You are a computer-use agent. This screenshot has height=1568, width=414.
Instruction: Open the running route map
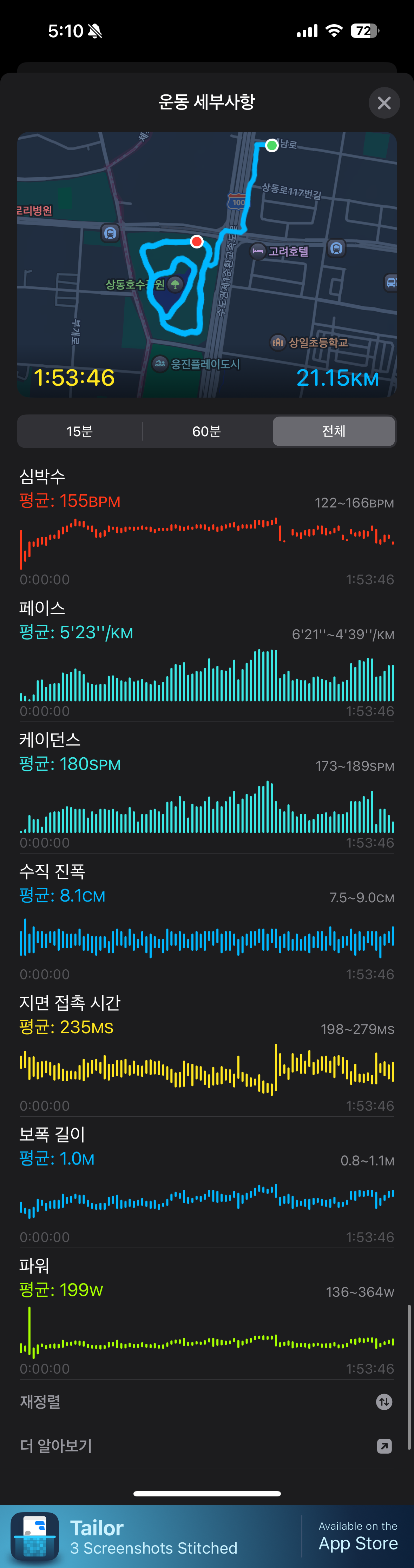(206, 264)
